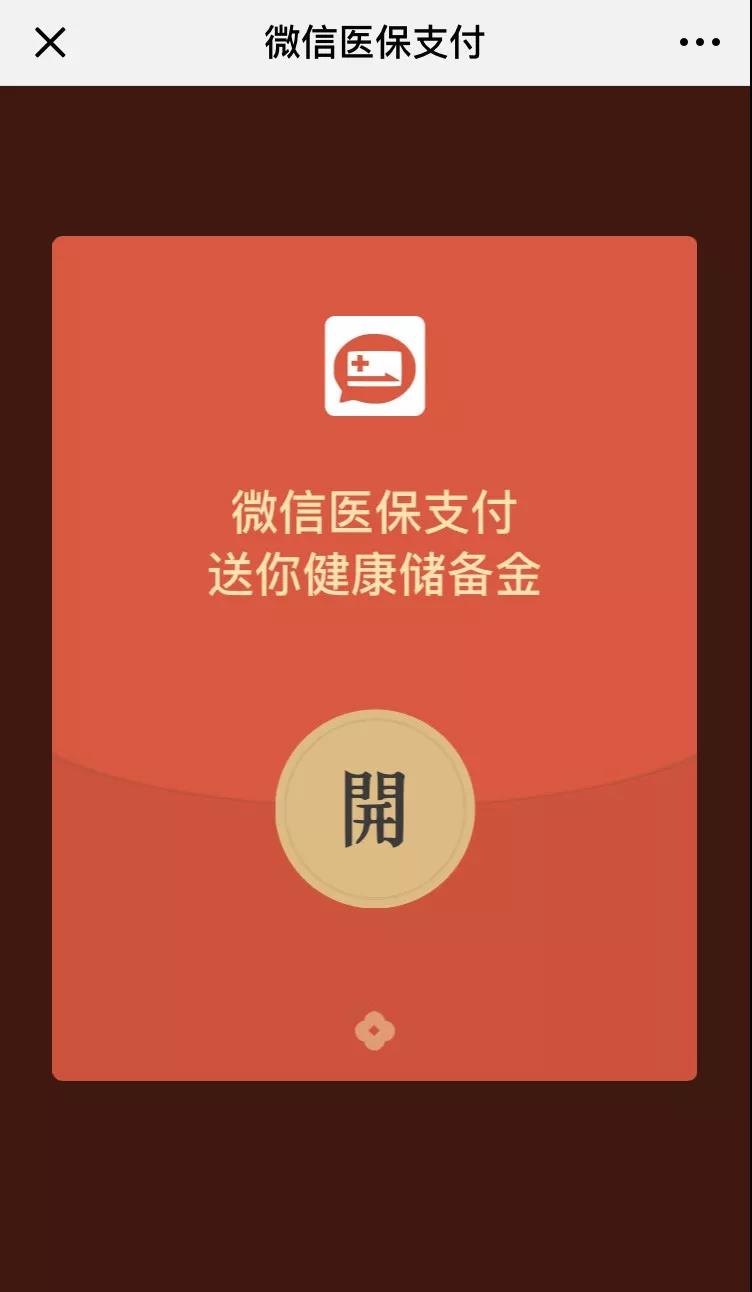Tap the gold 開 button to open red packet
This screenshot has width=752, height=1292.
click(x=375, y=809)
